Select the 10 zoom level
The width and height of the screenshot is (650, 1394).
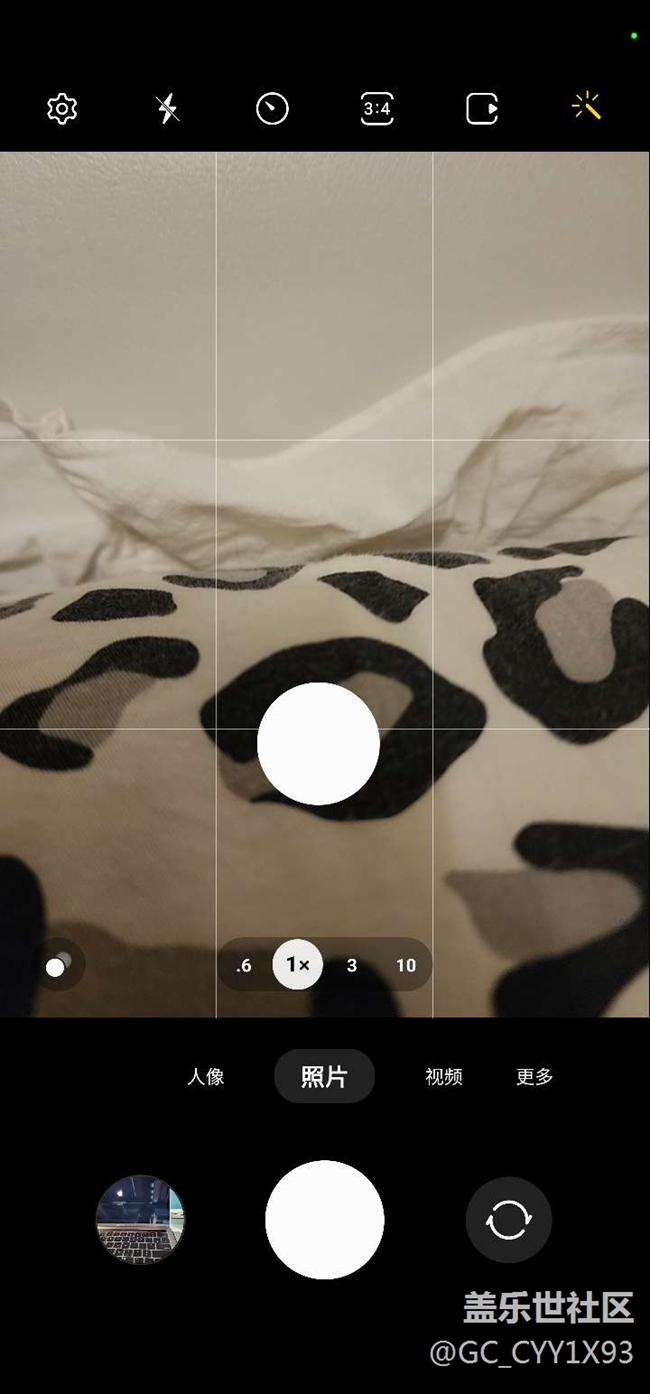(405, 965)
